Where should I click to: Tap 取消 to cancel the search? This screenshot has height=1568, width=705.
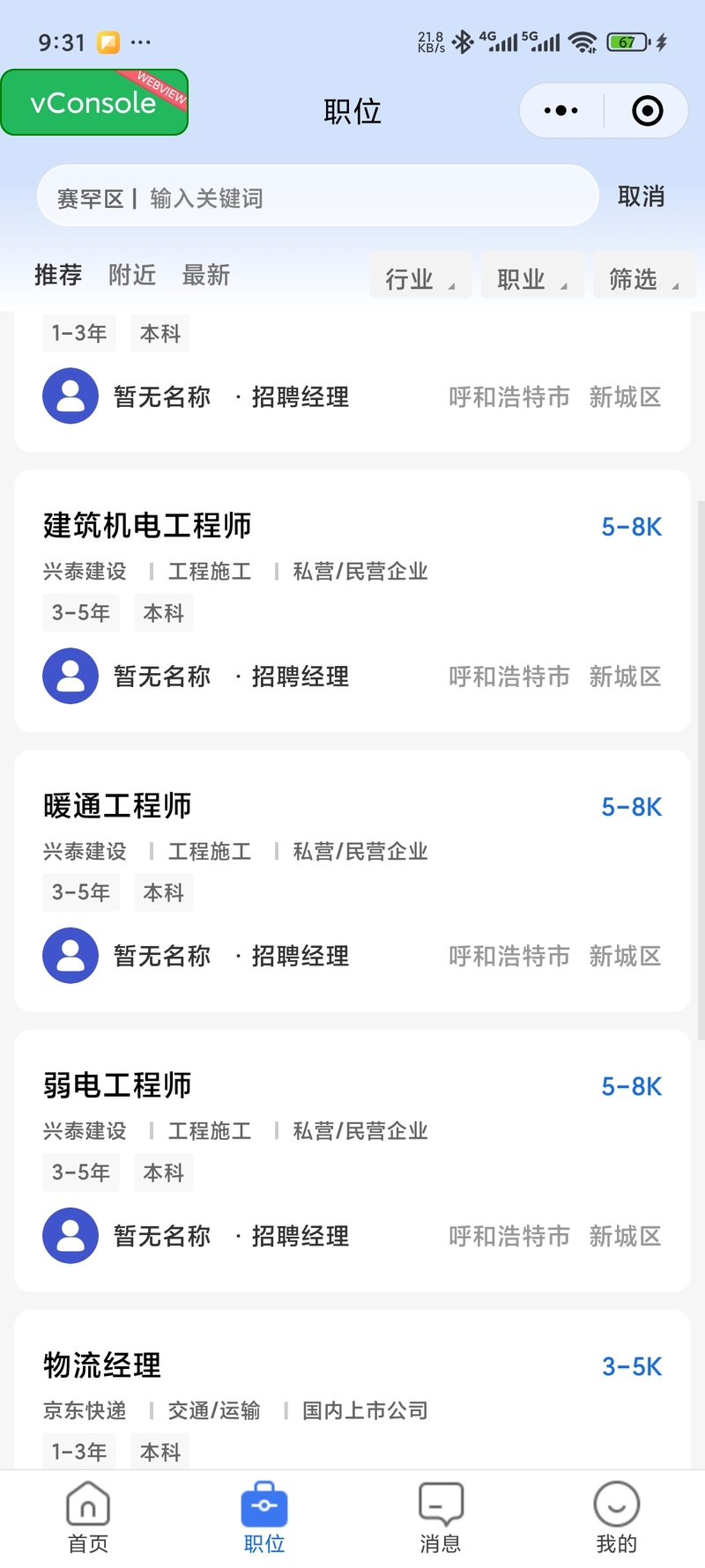point(641,196)
